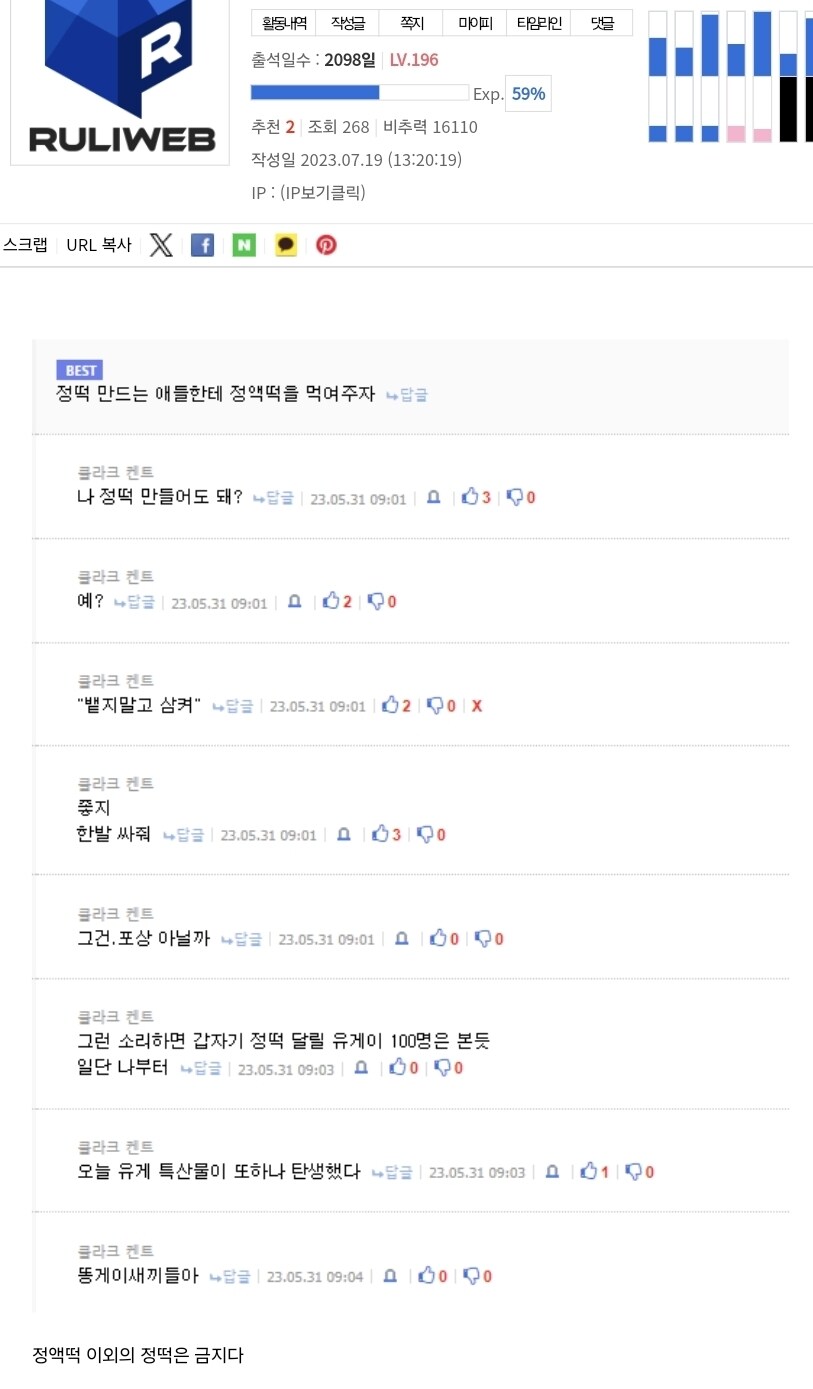Share this post via KakaoTalk
This screenshot has height=1389, width=813.
coord(286,245)
